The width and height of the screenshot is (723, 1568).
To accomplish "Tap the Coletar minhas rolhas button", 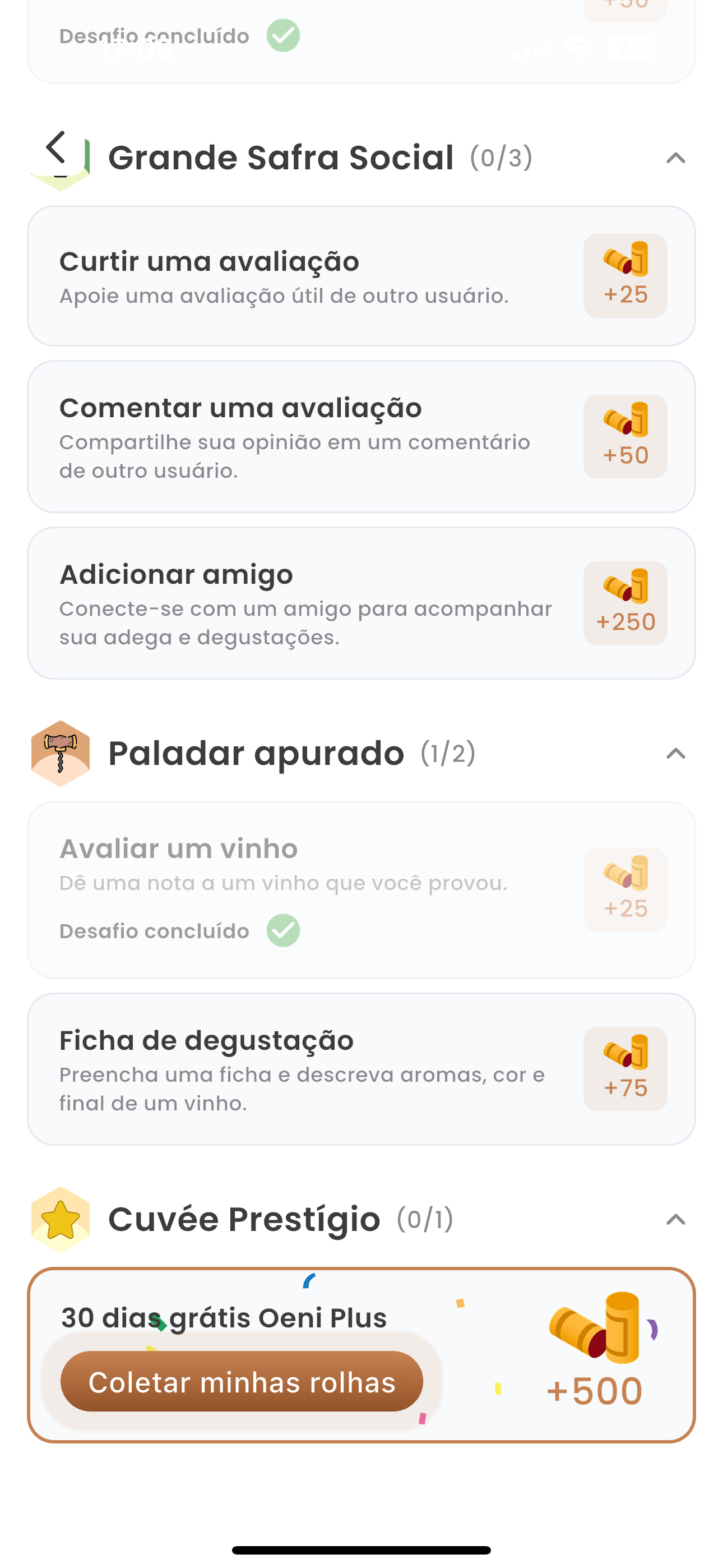I will (242, 1381).
